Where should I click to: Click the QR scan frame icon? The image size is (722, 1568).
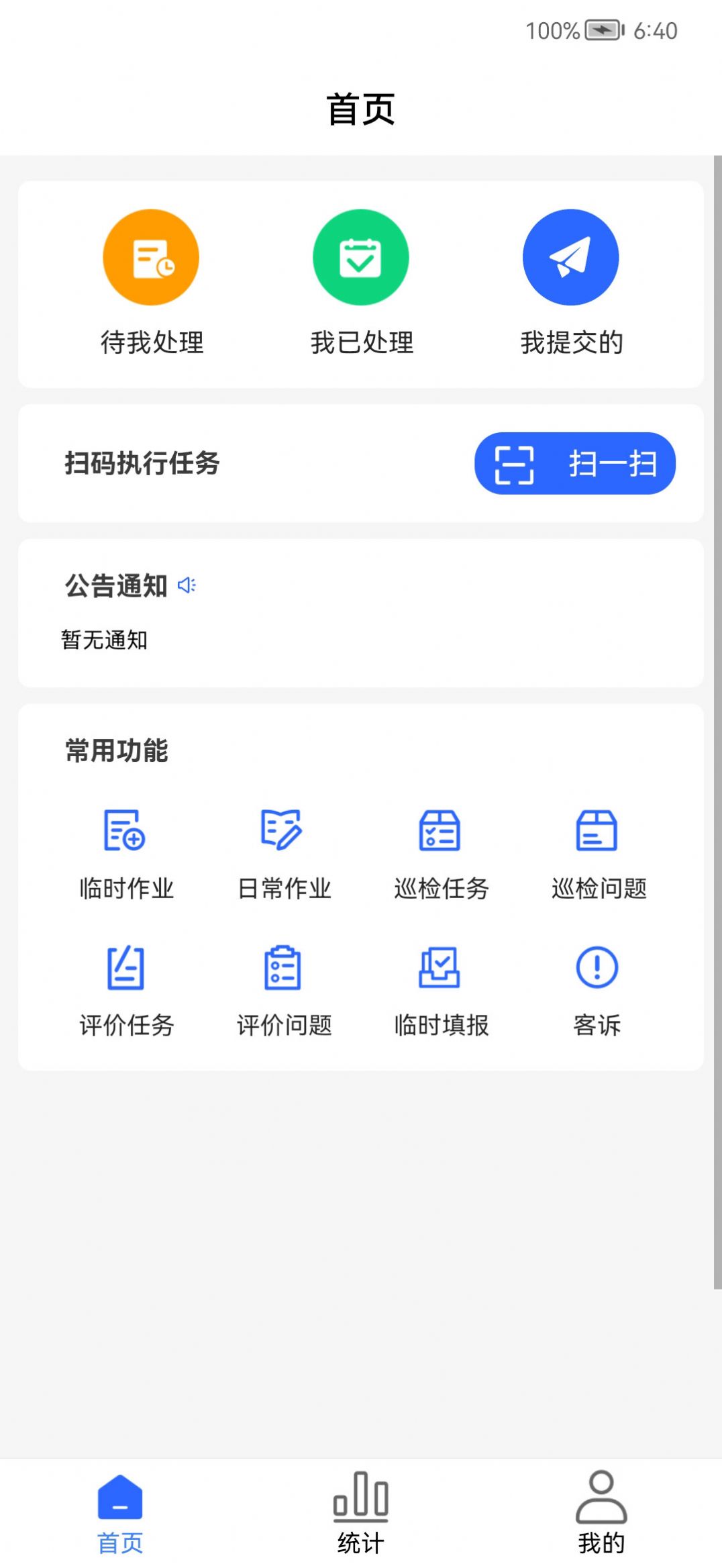pos(515,464)
